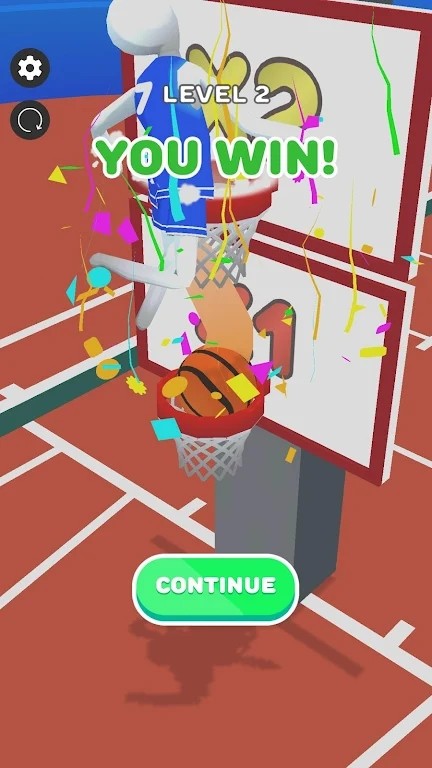Restart the level with the reload icon
This screenshot has width=432, height=768.
pos(30,120)
